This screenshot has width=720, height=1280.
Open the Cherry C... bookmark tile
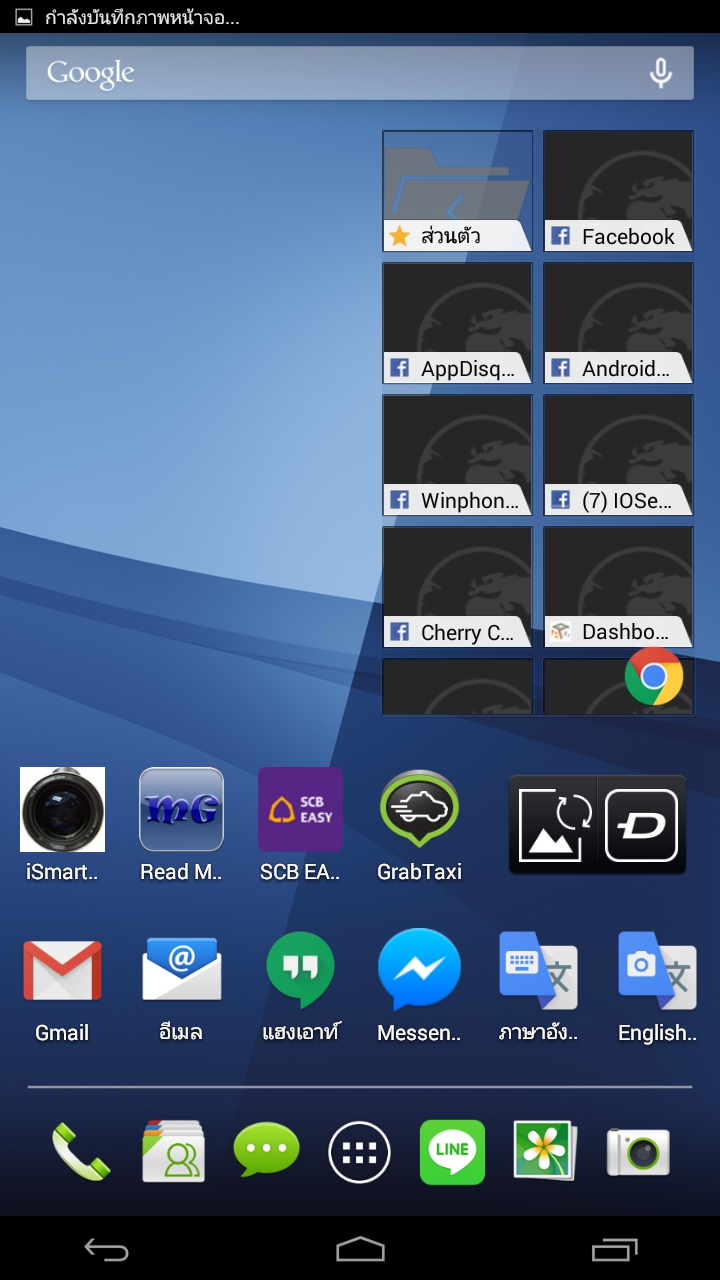point(457,587)
